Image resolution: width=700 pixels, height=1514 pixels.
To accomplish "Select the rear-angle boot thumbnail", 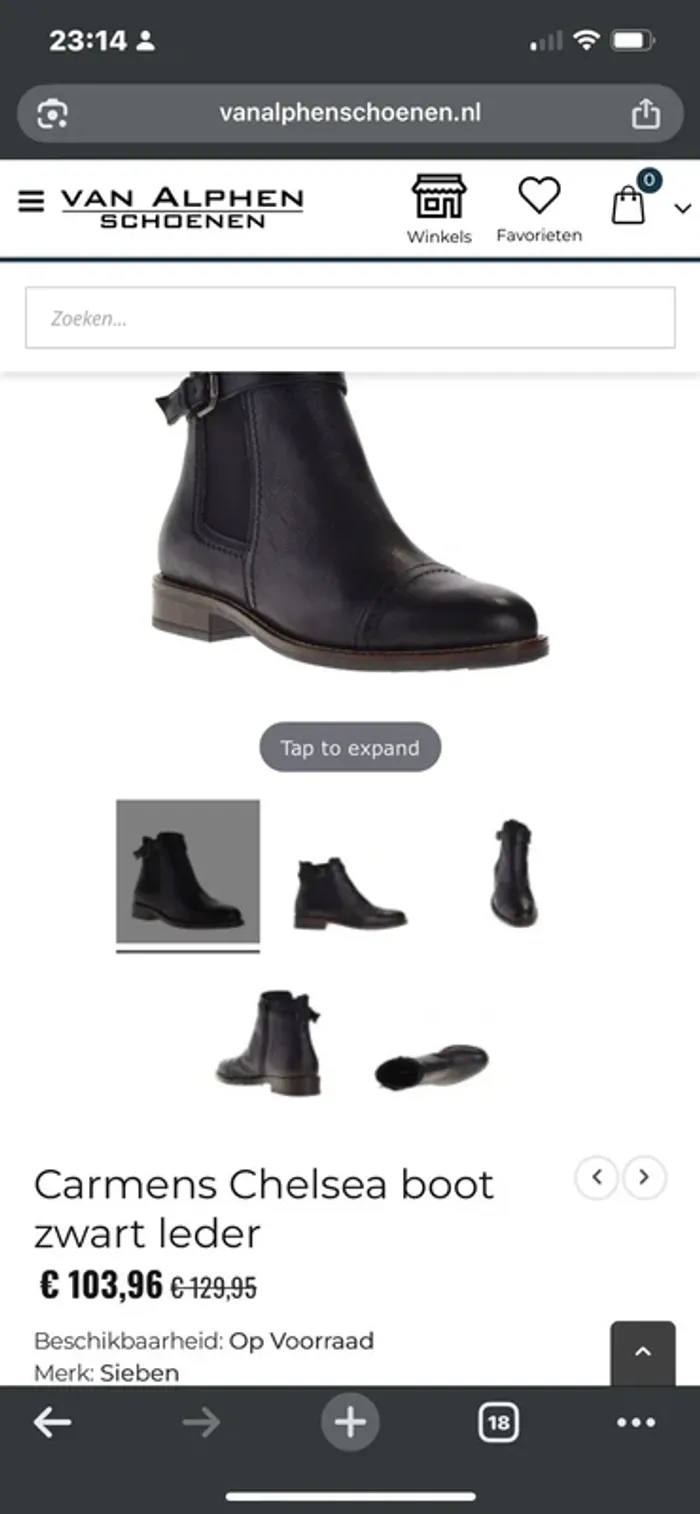I will [x=270, y=1042].
